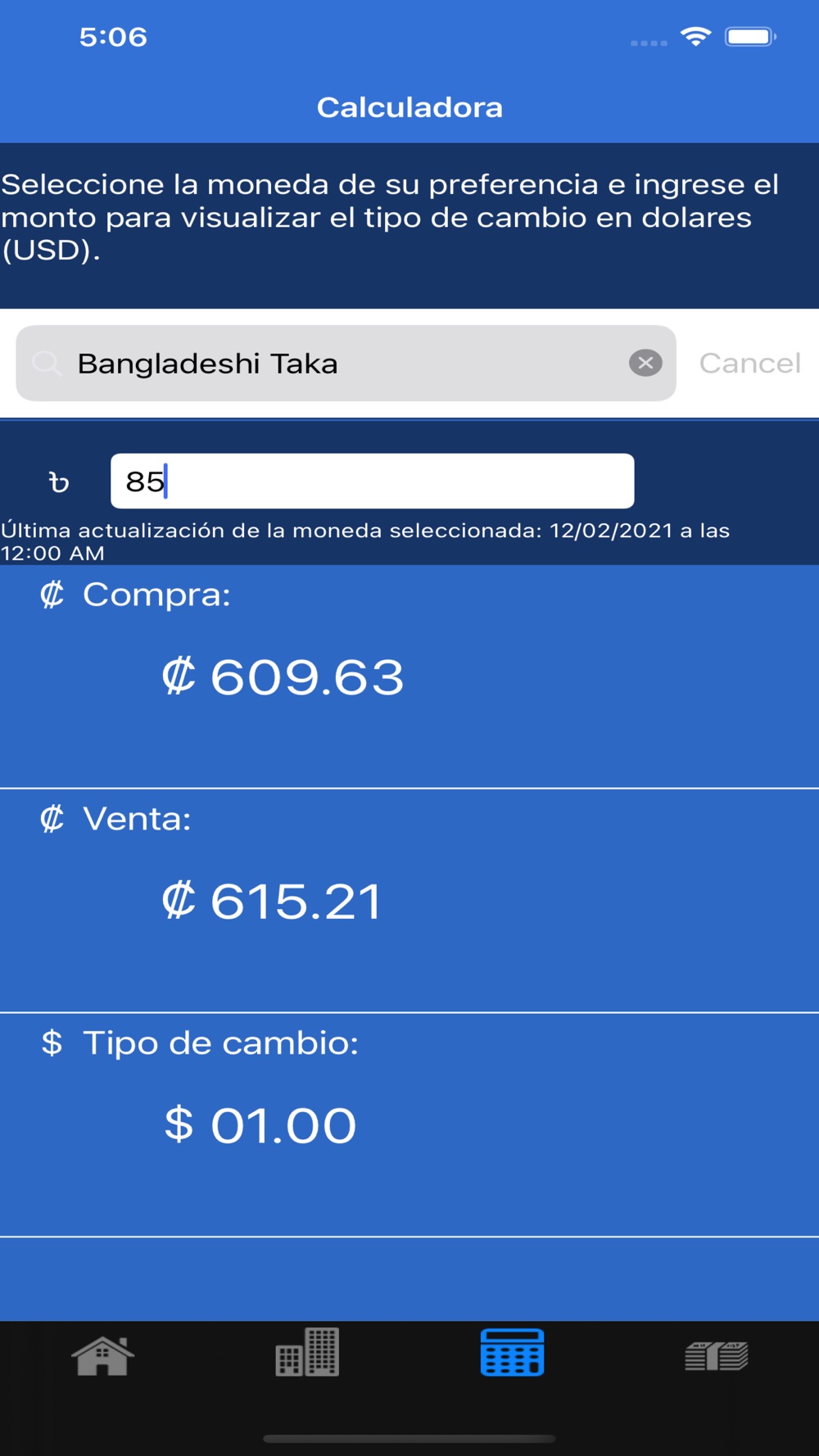Viewport: 819px width, 1456px height.
Task: Open the buildings tab
Action: pos(307,1352)
